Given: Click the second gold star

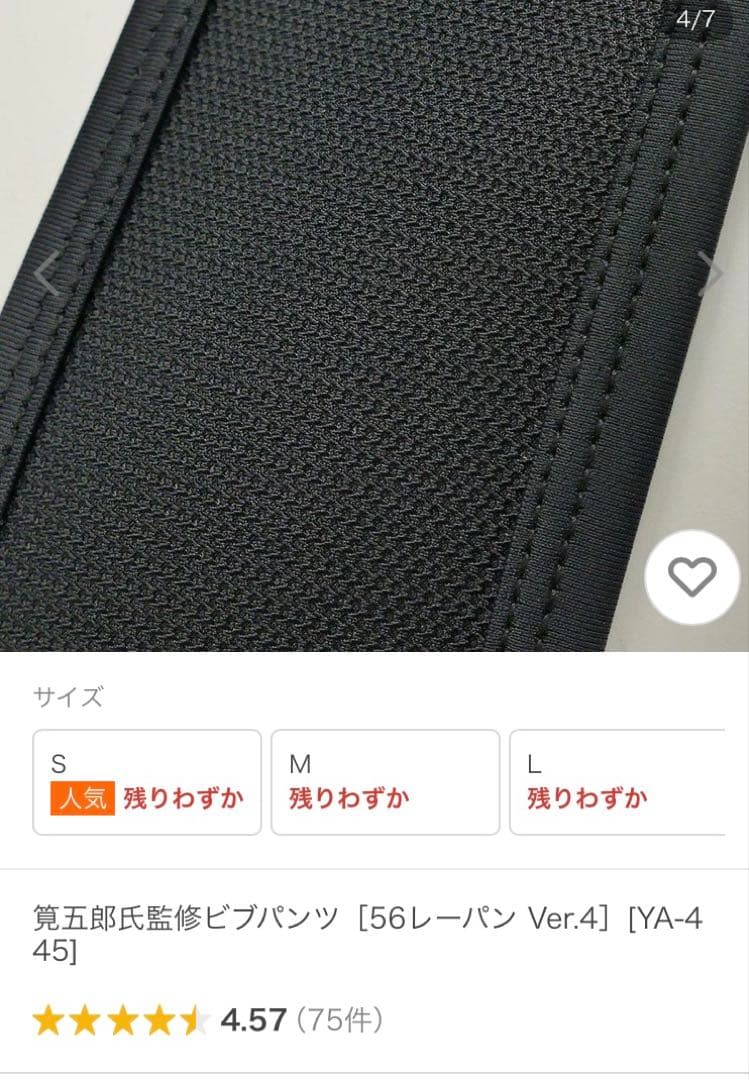Looking at the screenshot, I should click(x=86, y=1018).
